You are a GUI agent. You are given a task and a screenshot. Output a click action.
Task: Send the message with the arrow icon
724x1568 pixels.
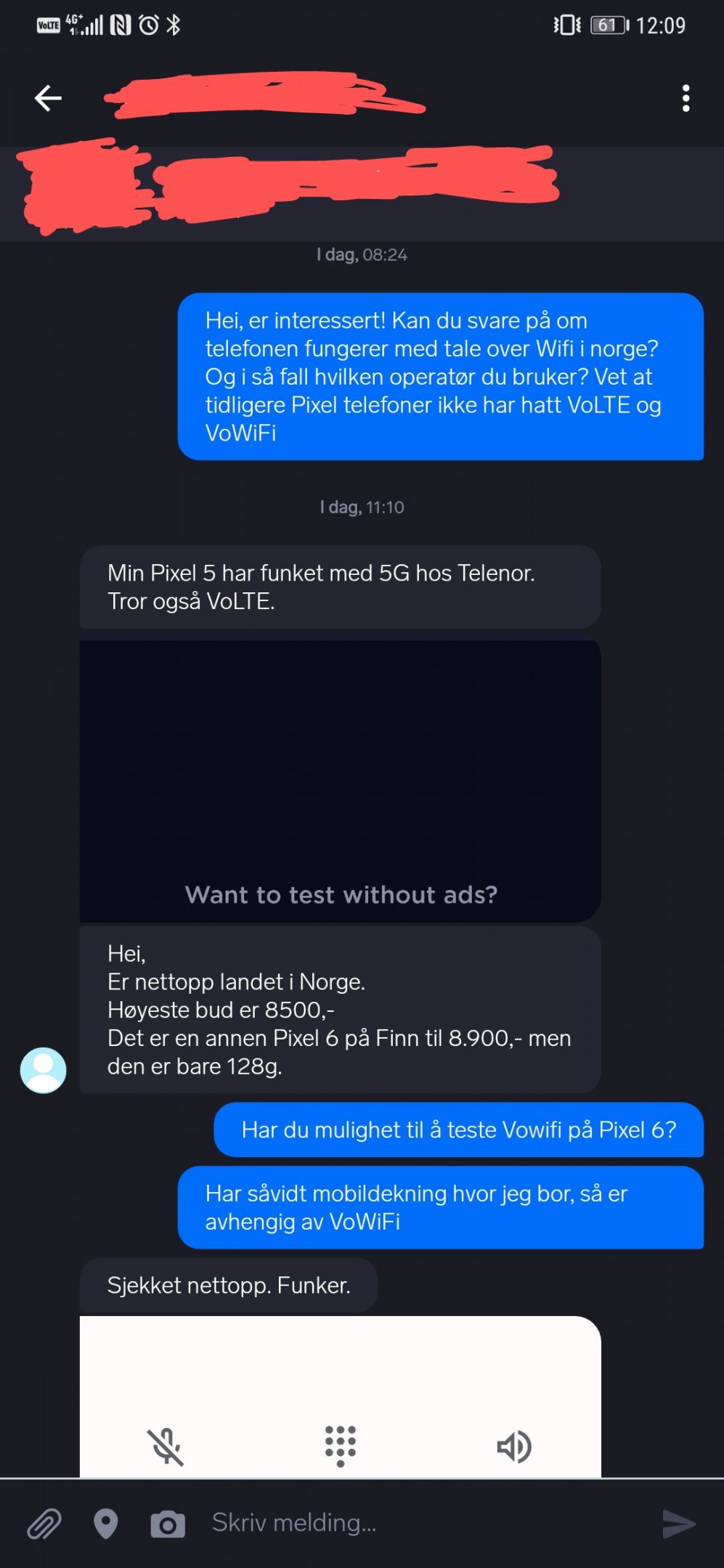[679, 1523]
